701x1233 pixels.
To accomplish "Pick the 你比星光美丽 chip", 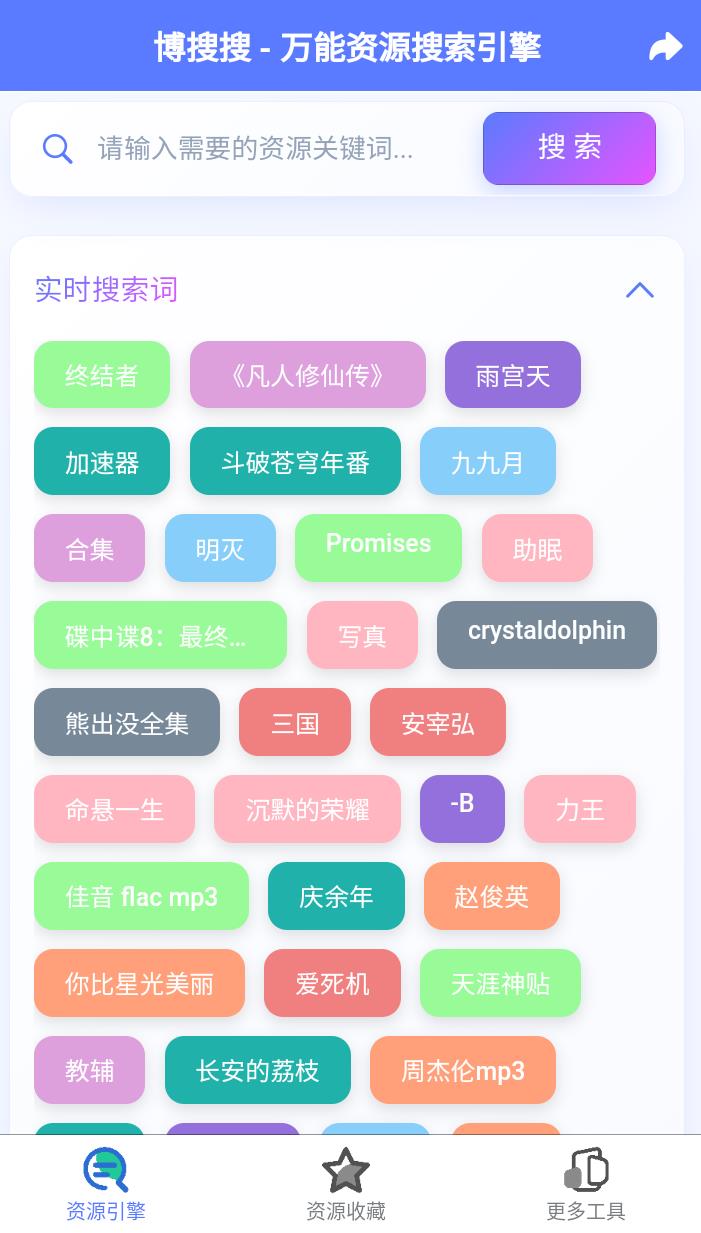I will click(x=139, y=983).
